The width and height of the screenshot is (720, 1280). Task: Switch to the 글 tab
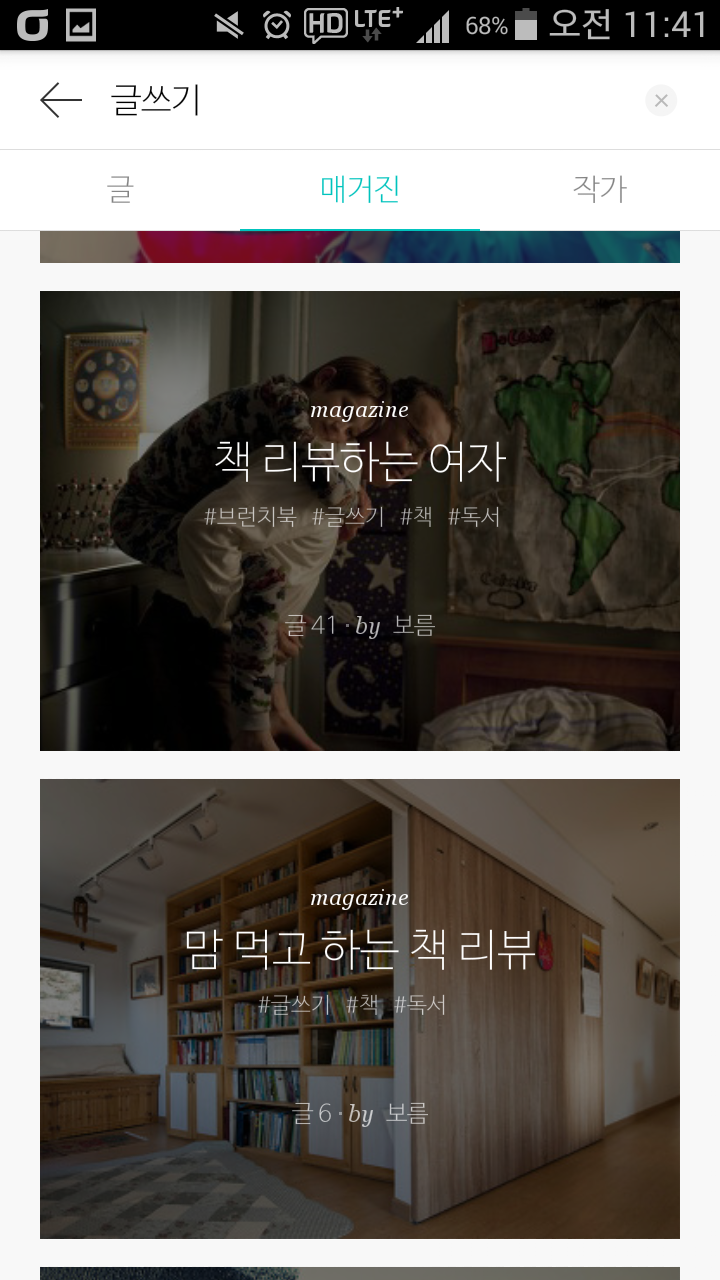pos(119,190)
